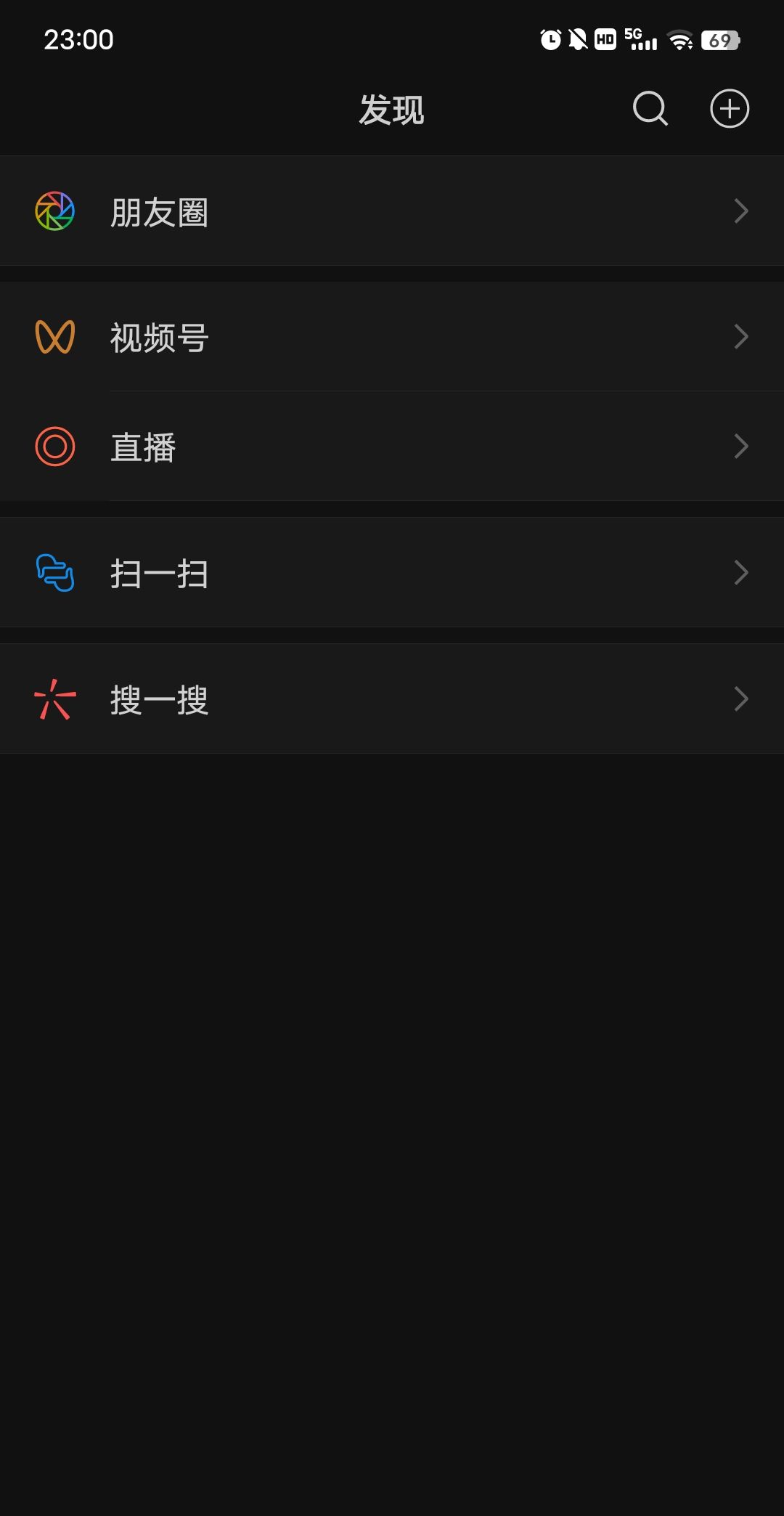Viewport: 784px width, 1516px height.
Task: Open the 发现 (Discover) tab title
Action: pos(391,110)
